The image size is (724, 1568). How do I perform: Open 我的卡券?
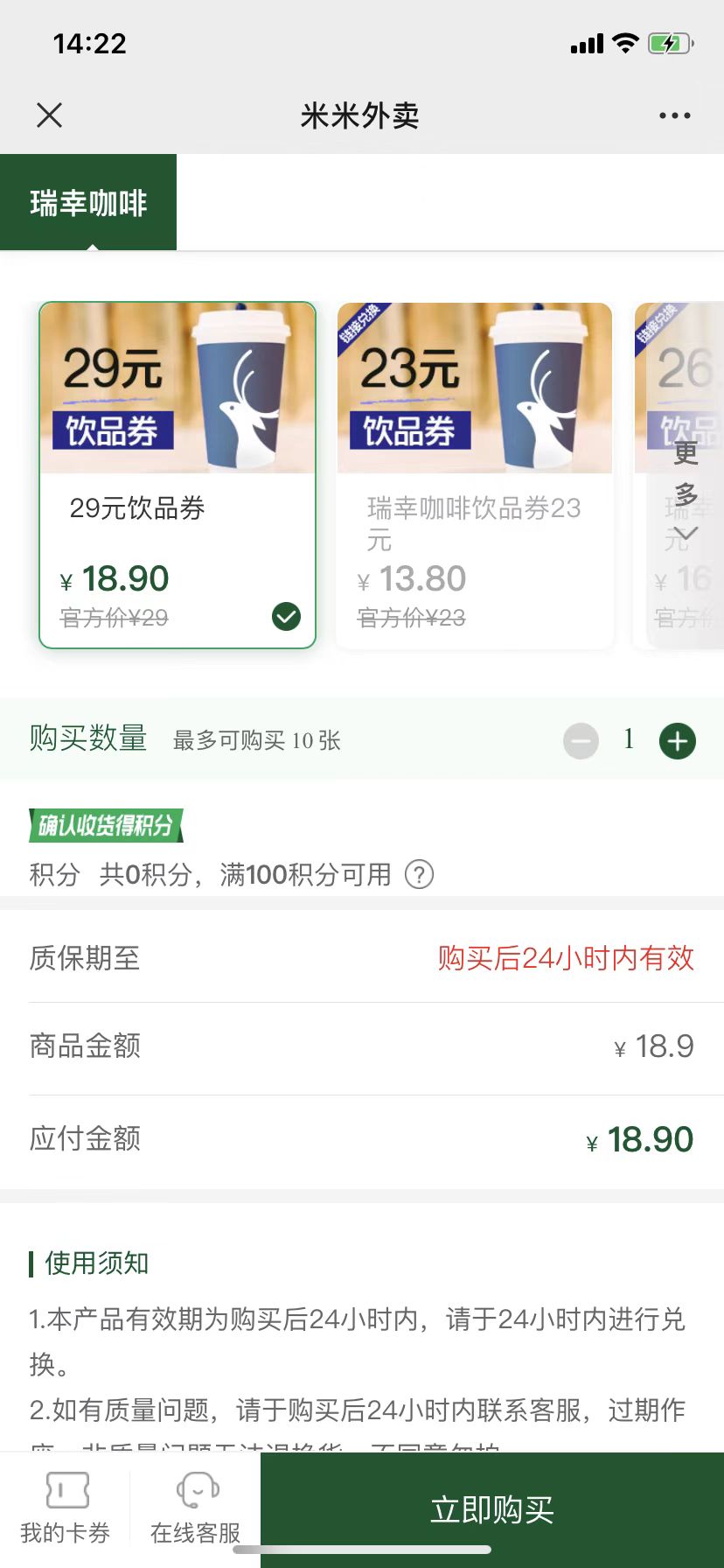[x=66, y=1508]
